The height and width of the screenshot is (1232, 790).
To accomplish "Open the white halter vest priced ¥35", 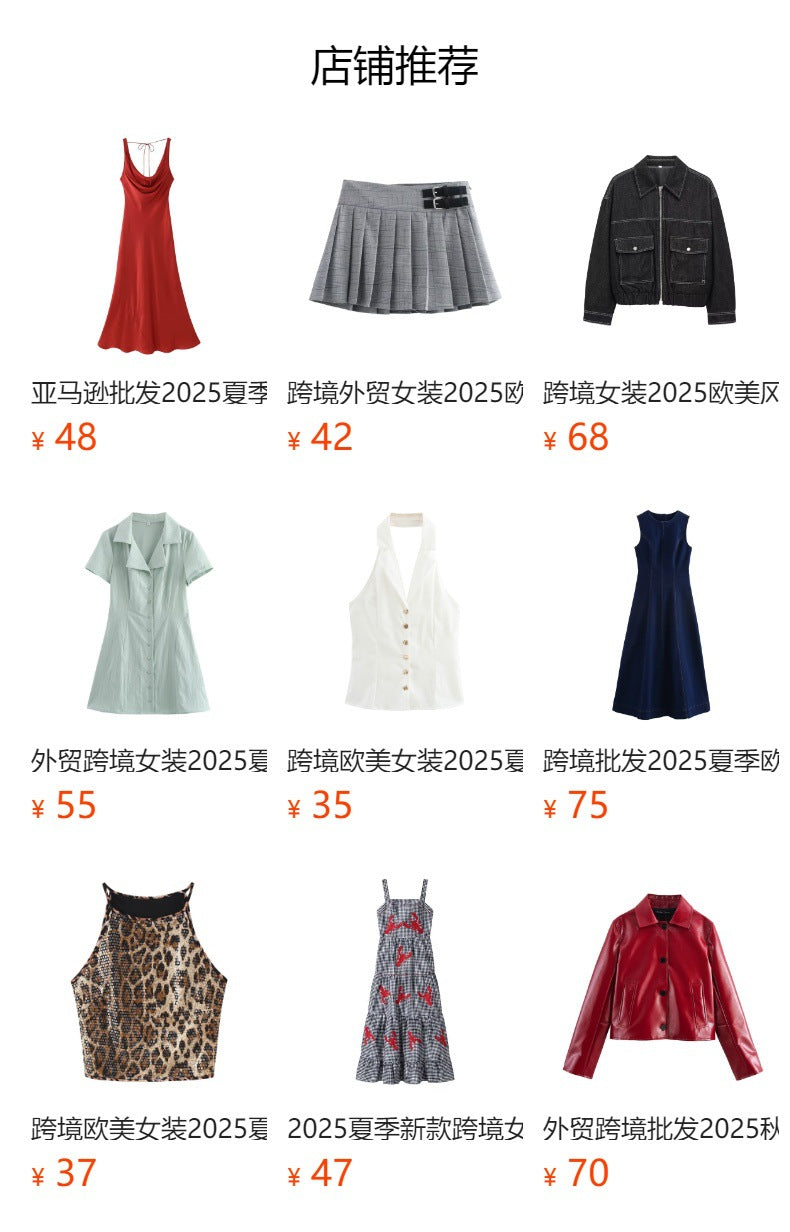I will click(404, 614).
